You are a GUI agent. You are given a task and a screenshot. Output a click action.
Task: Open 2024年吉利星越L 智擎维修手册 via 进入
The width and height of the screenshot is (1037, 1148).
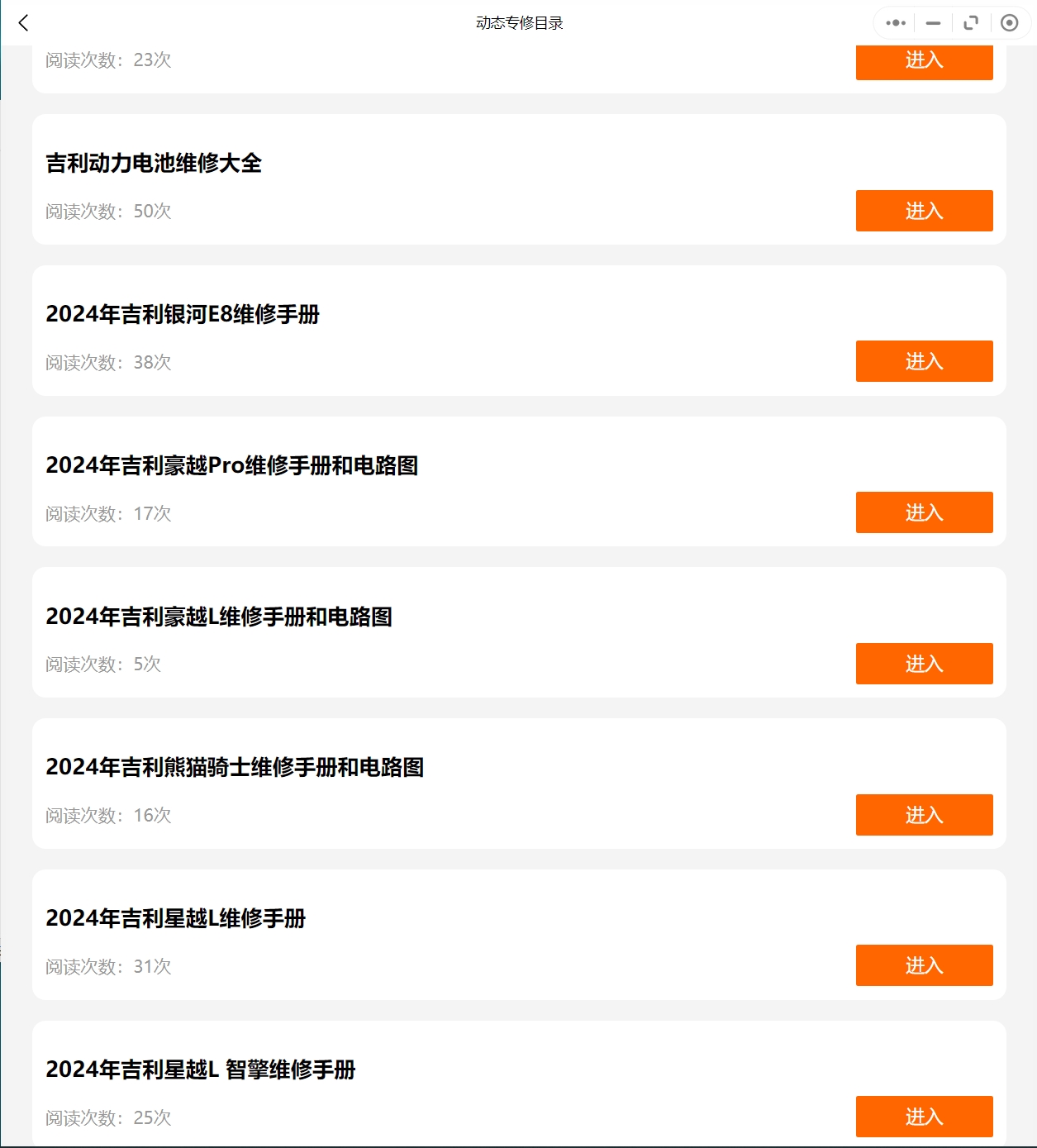coord(924,1116)
